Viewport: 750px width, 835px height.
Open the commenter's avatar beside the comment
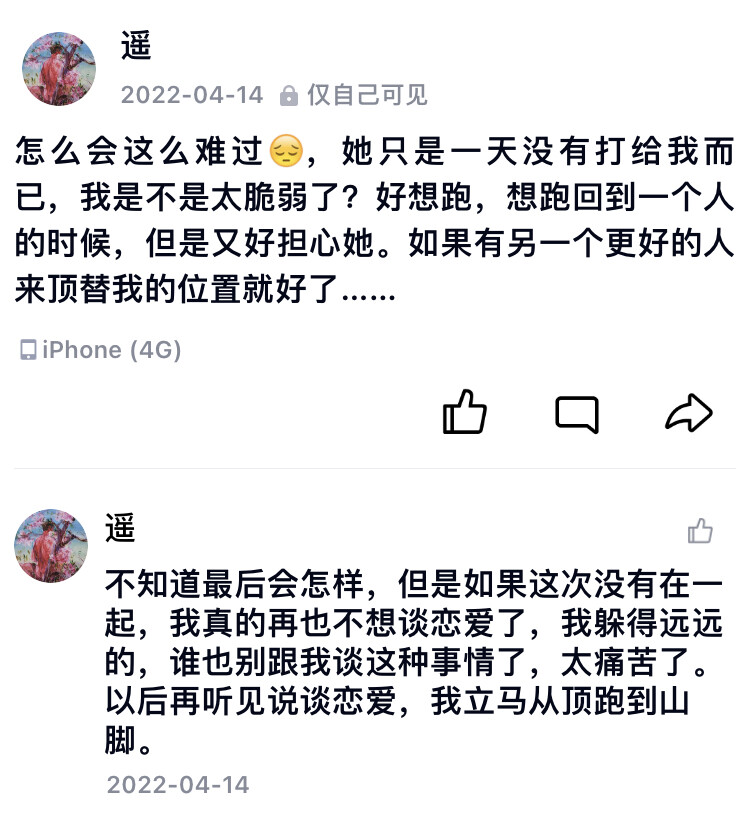coord(51,545)
